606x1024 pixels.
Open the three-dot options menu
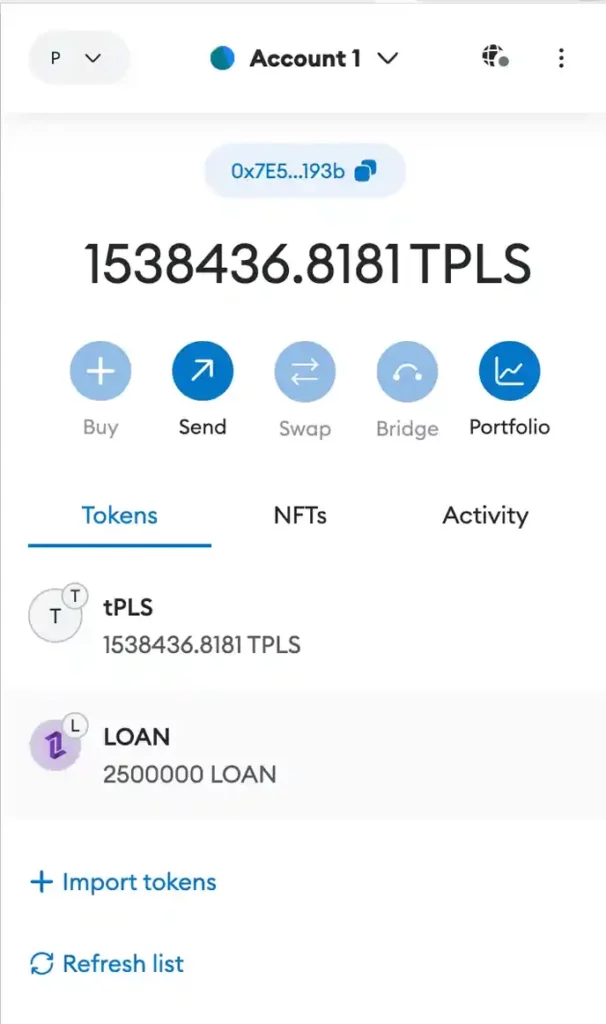pos(561,58)
